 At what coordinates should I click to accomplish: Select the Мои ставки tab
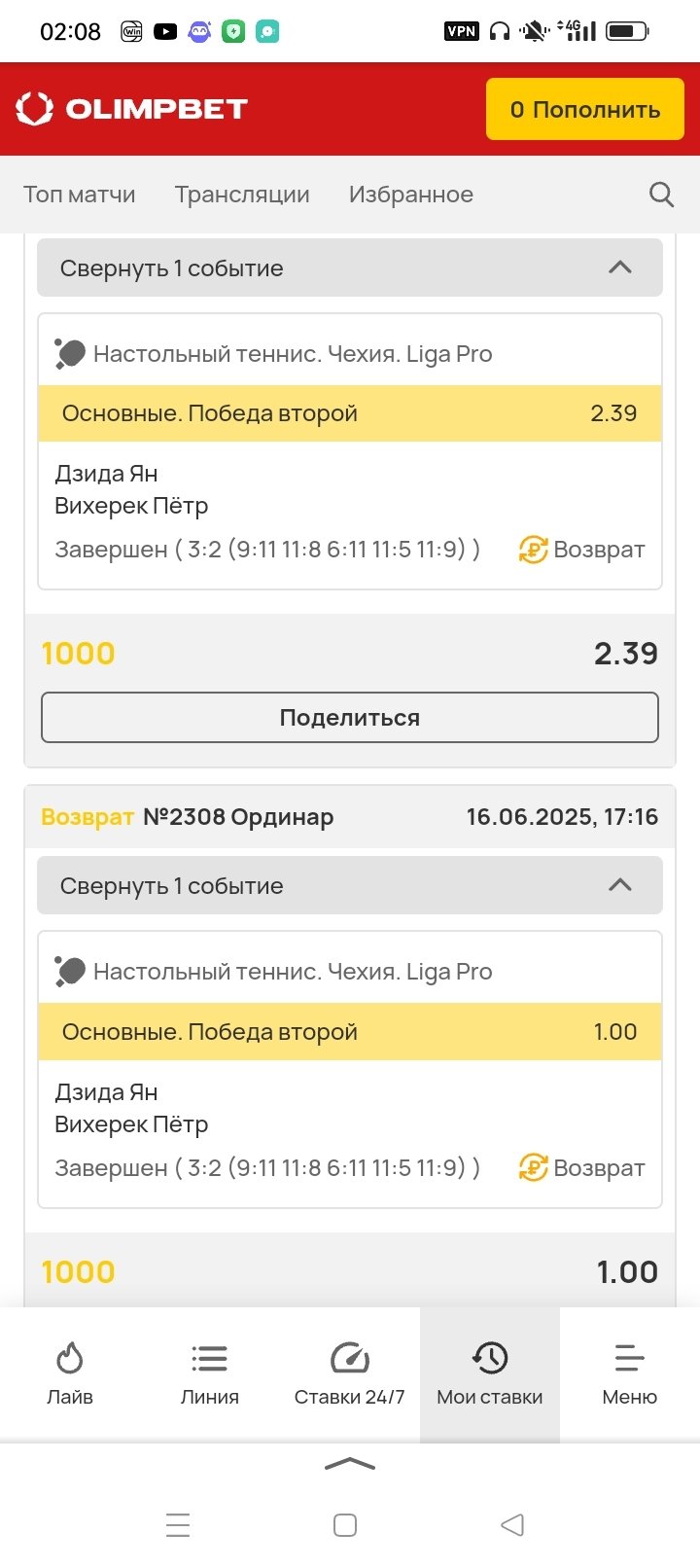click(490, 1373)
